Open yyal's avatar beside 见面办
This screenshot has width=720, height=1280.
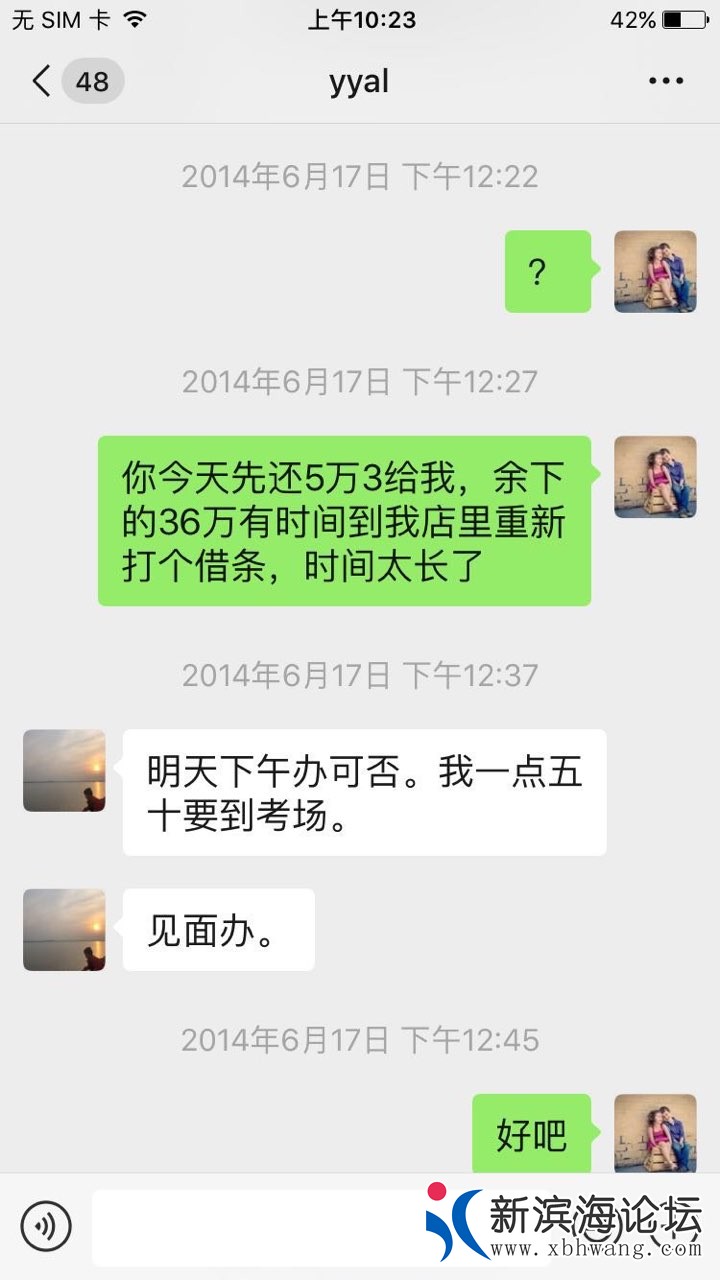[64, 930]
